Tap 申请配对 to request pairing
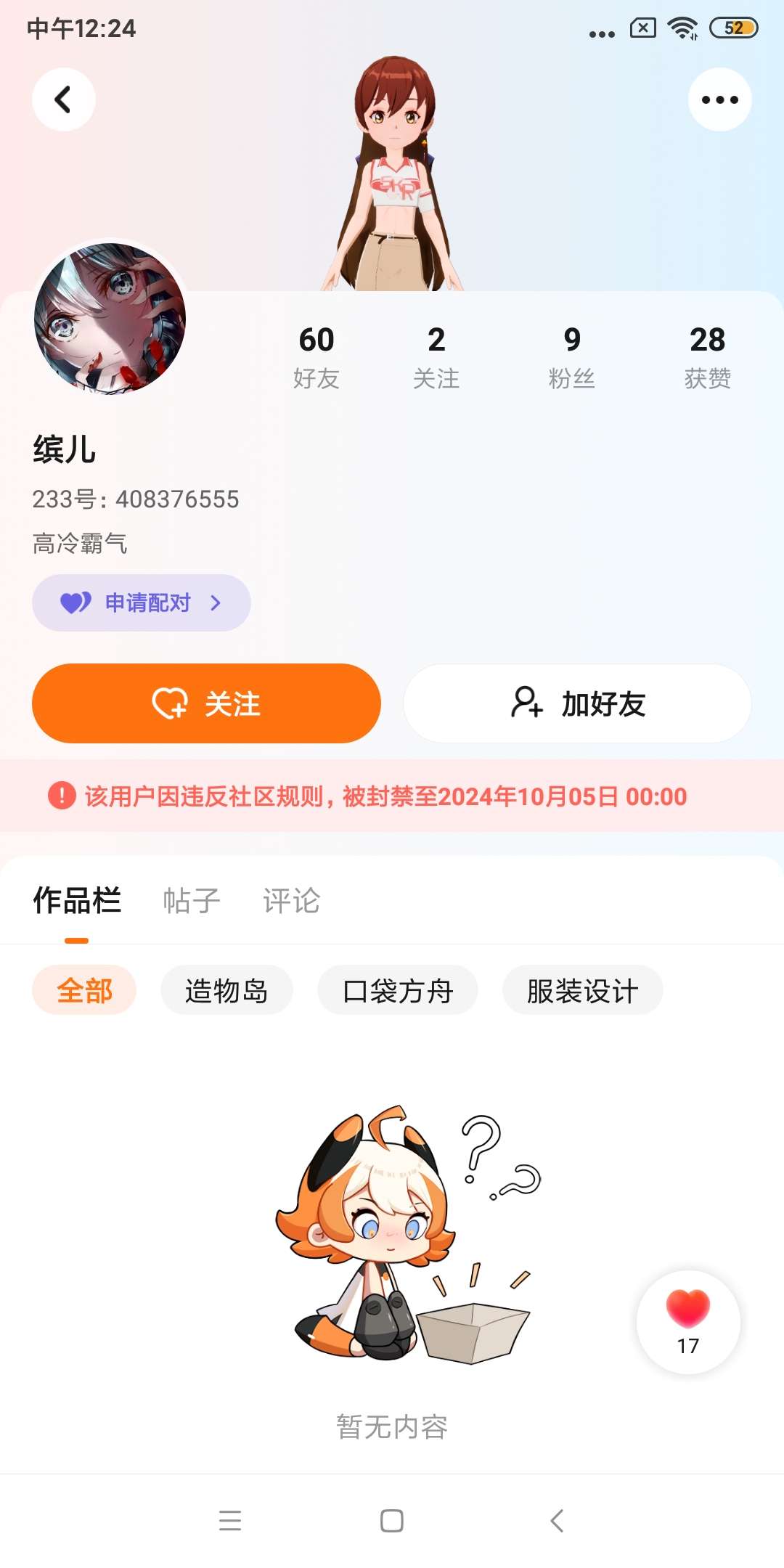 [142, 603]
